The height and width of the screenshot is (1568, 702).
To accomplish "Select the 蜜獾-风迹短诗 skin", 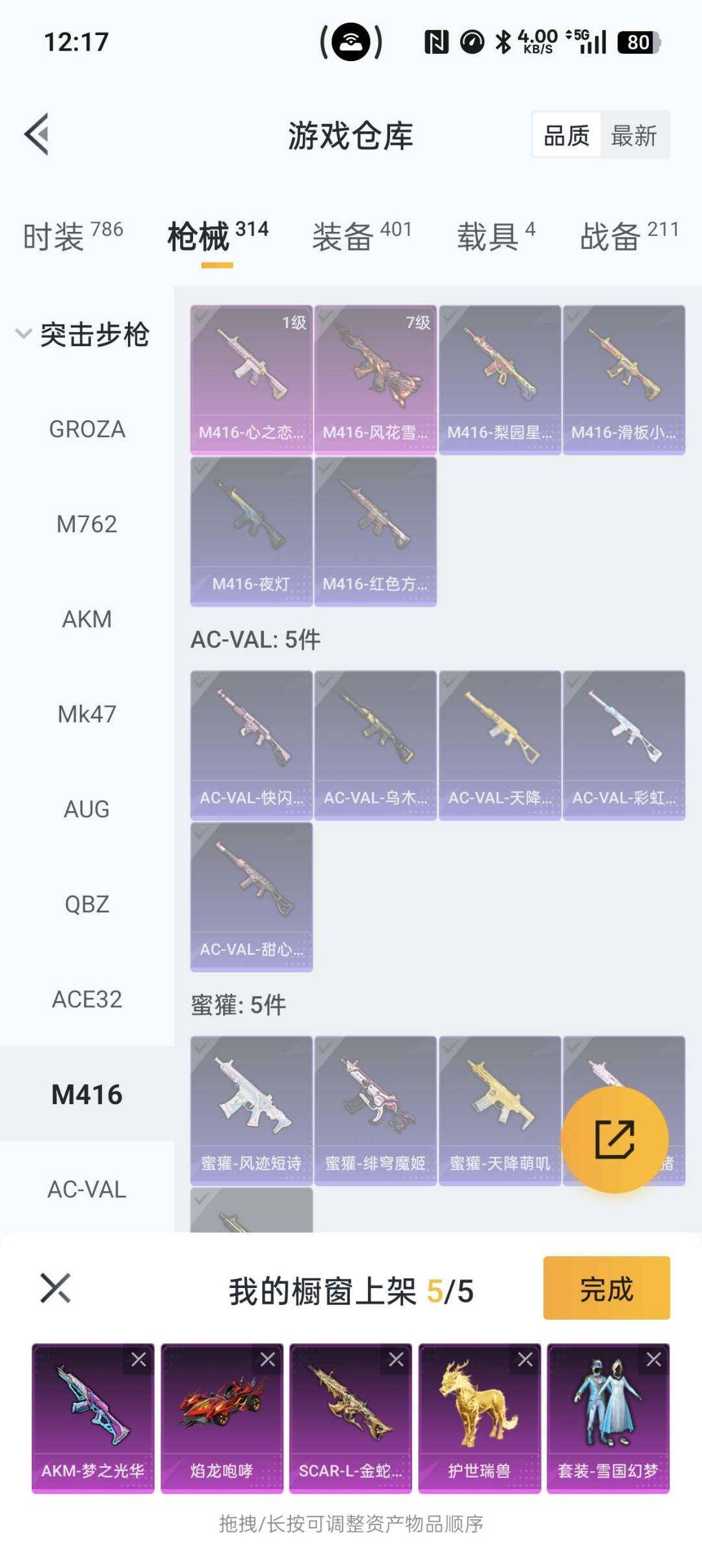I will pos(251,1110).
